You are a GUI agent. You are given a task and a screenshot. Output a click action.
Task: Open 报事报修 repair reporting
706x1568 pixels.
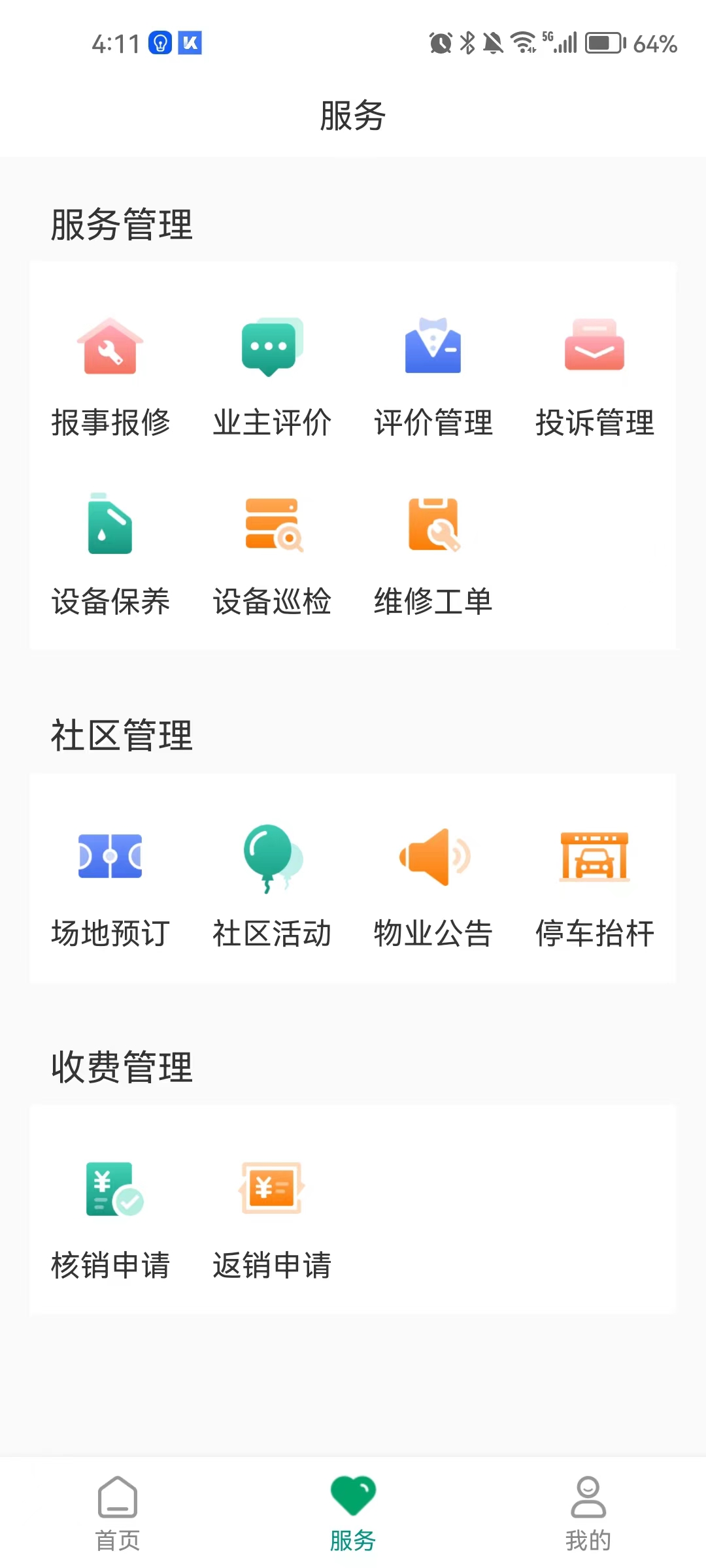coord(110,376)
